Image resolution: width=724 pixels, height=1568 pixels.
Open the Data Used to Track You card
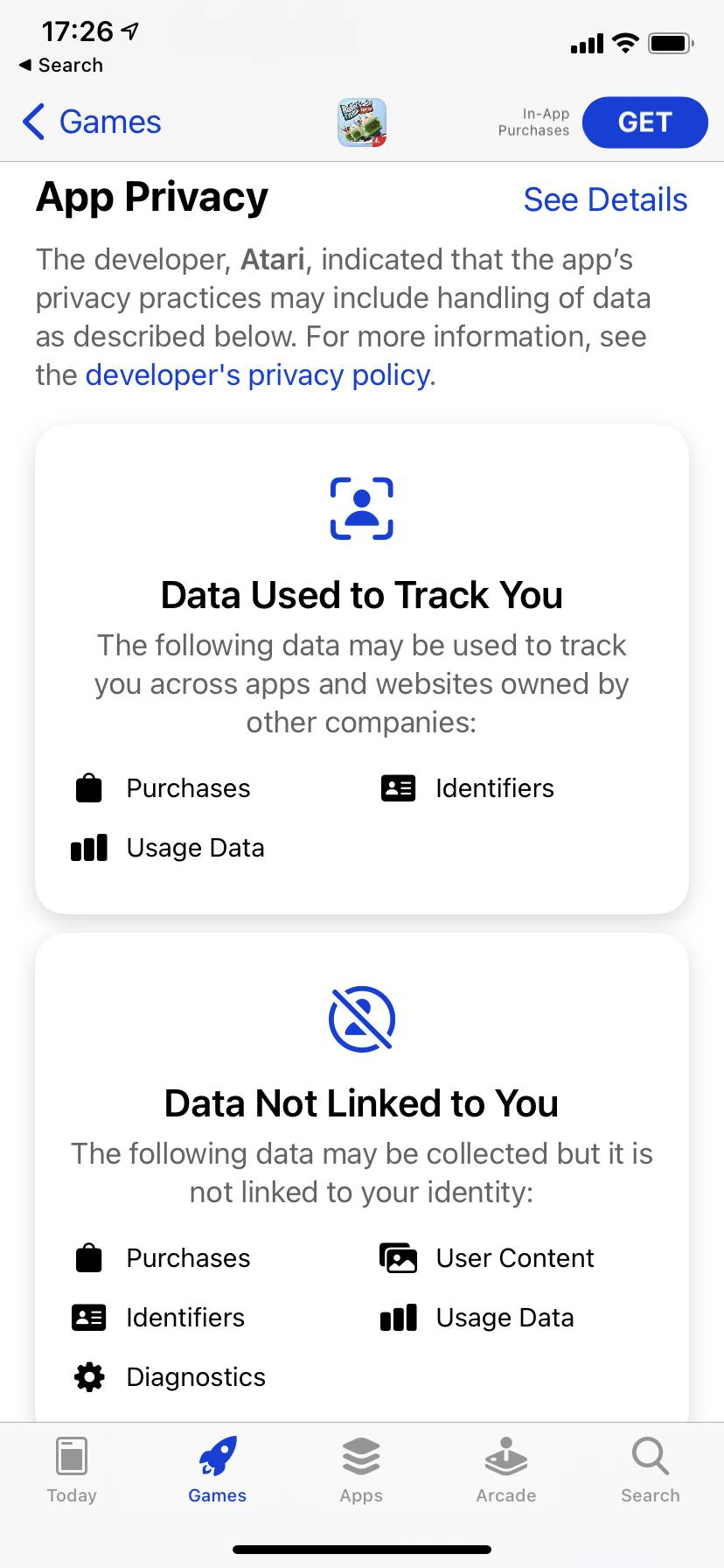point(362,669)
